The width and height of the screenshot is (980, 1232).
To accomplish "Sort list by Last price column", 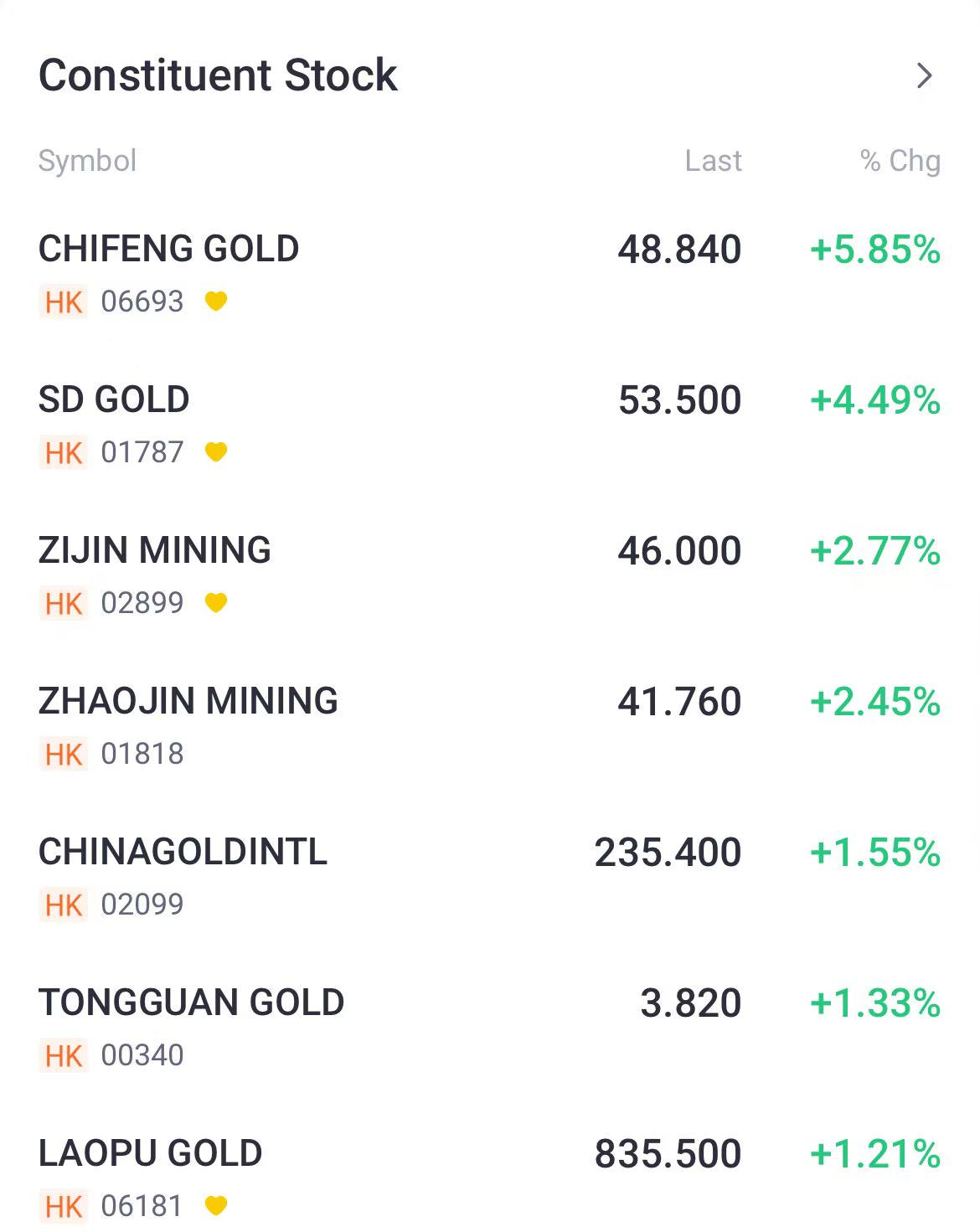I will tap(713, 161).
